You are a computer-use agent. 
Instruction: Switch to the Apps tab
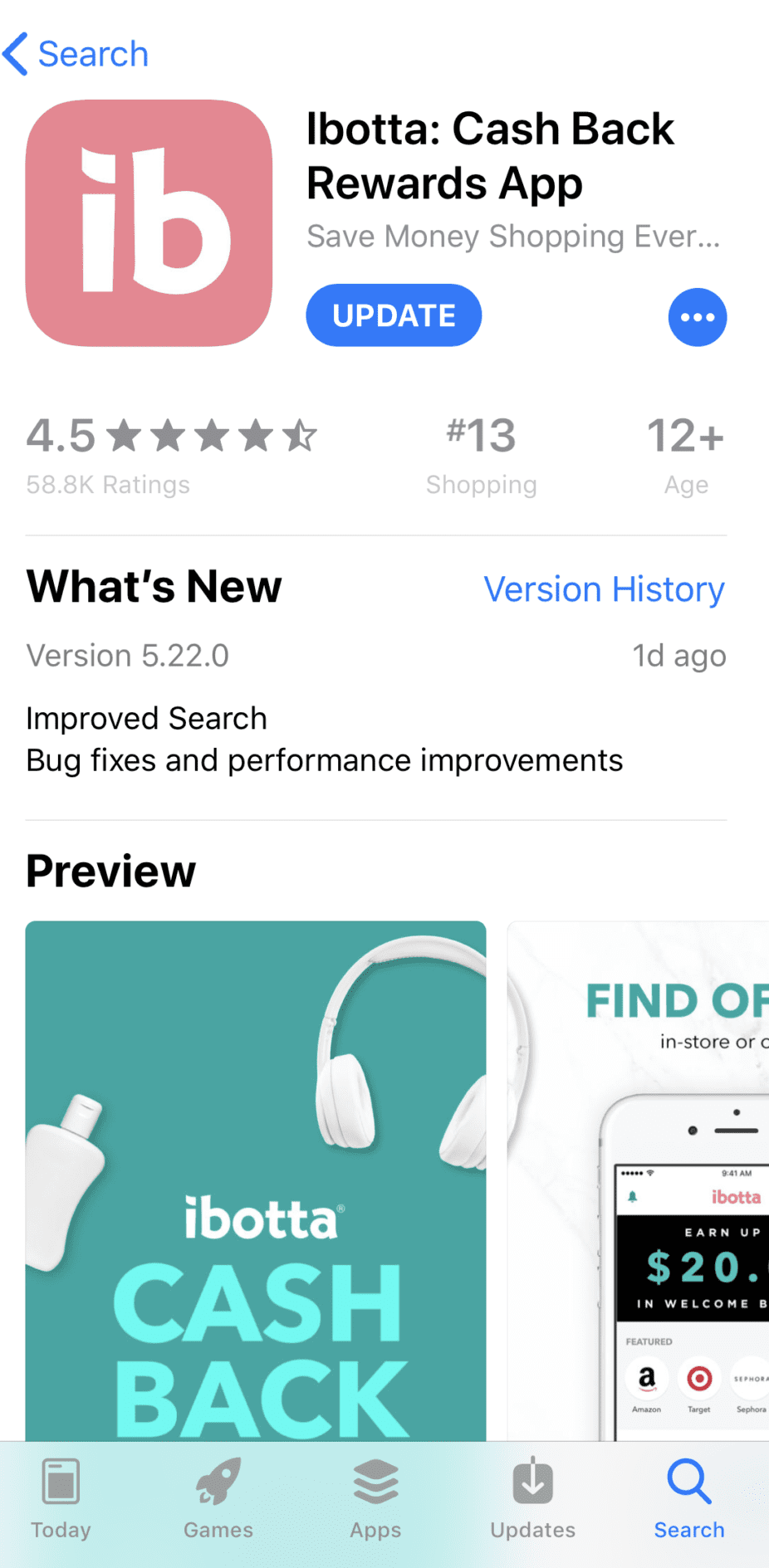[x=375, y=1499]
